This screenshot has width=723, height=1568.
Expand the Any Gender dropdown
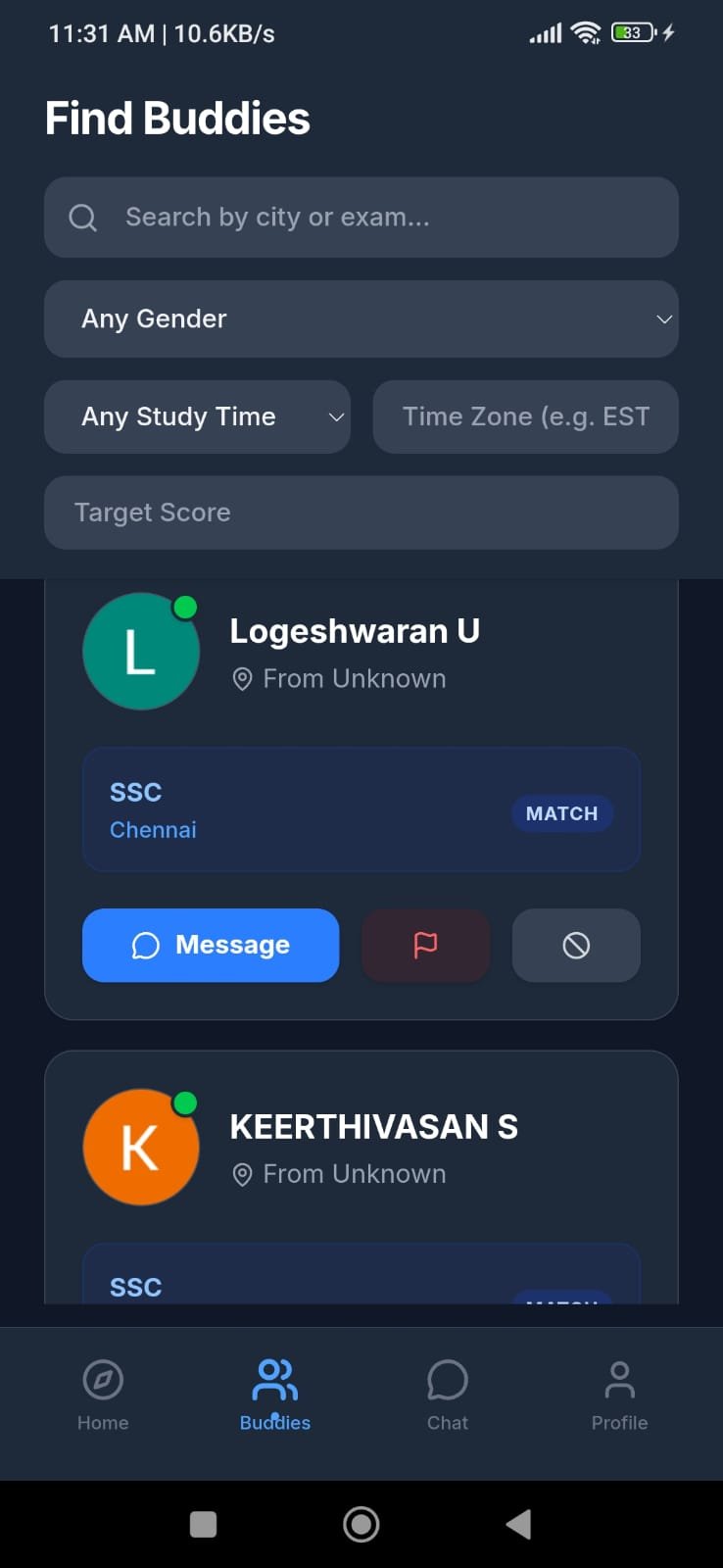(x=361, y=318)
